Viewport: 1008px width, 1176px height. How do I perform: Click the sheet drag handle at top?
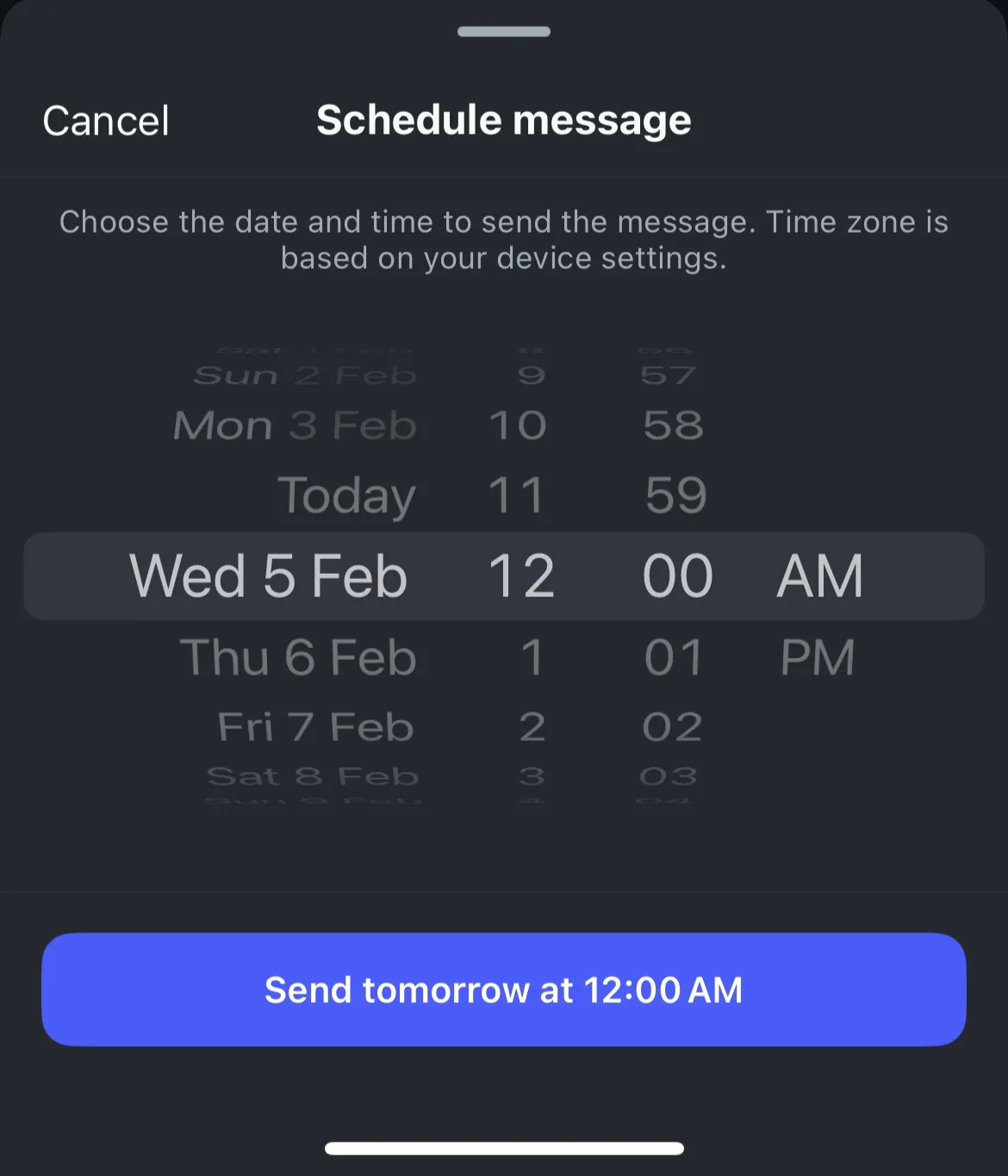[504, 32]
